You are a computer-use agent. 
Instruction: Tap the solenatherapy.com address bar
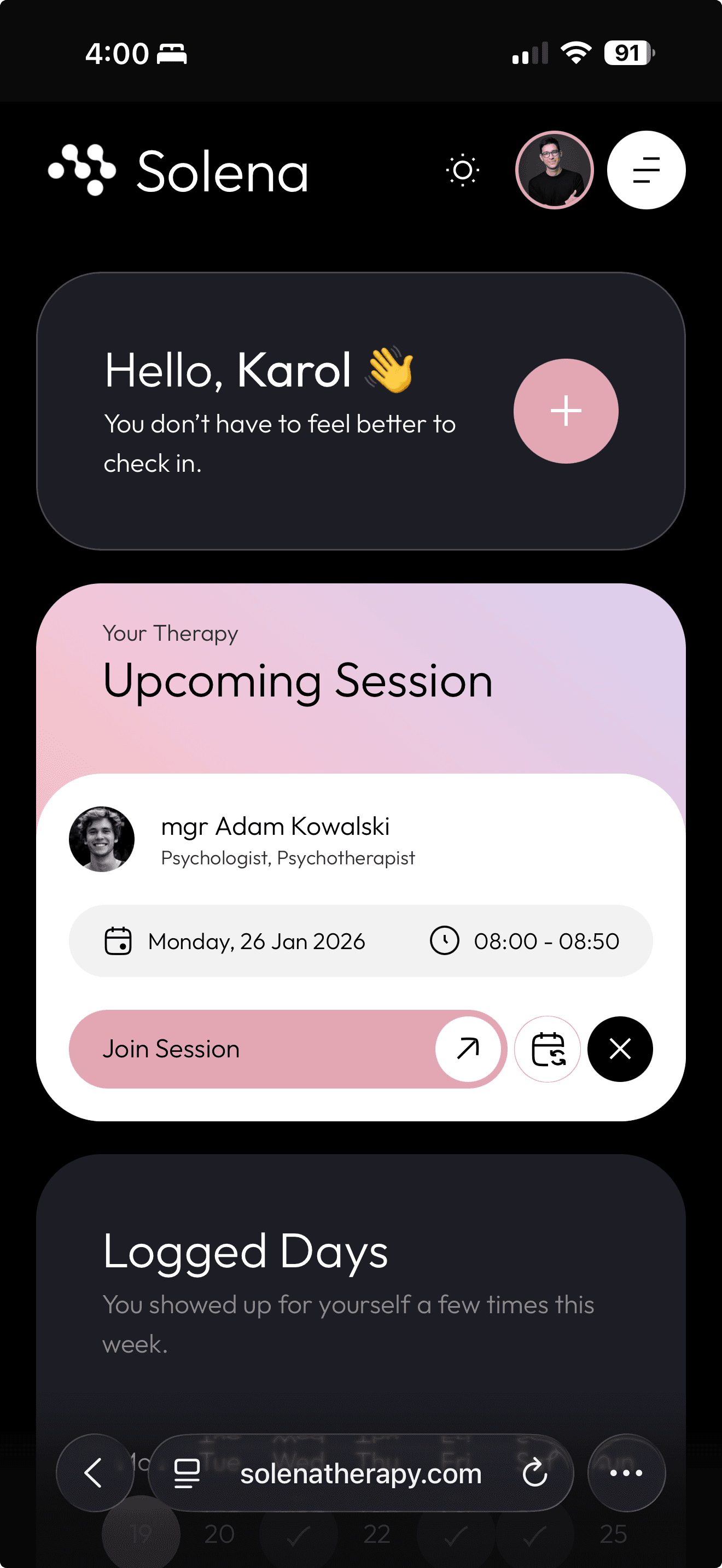[x=360, y=1473]
